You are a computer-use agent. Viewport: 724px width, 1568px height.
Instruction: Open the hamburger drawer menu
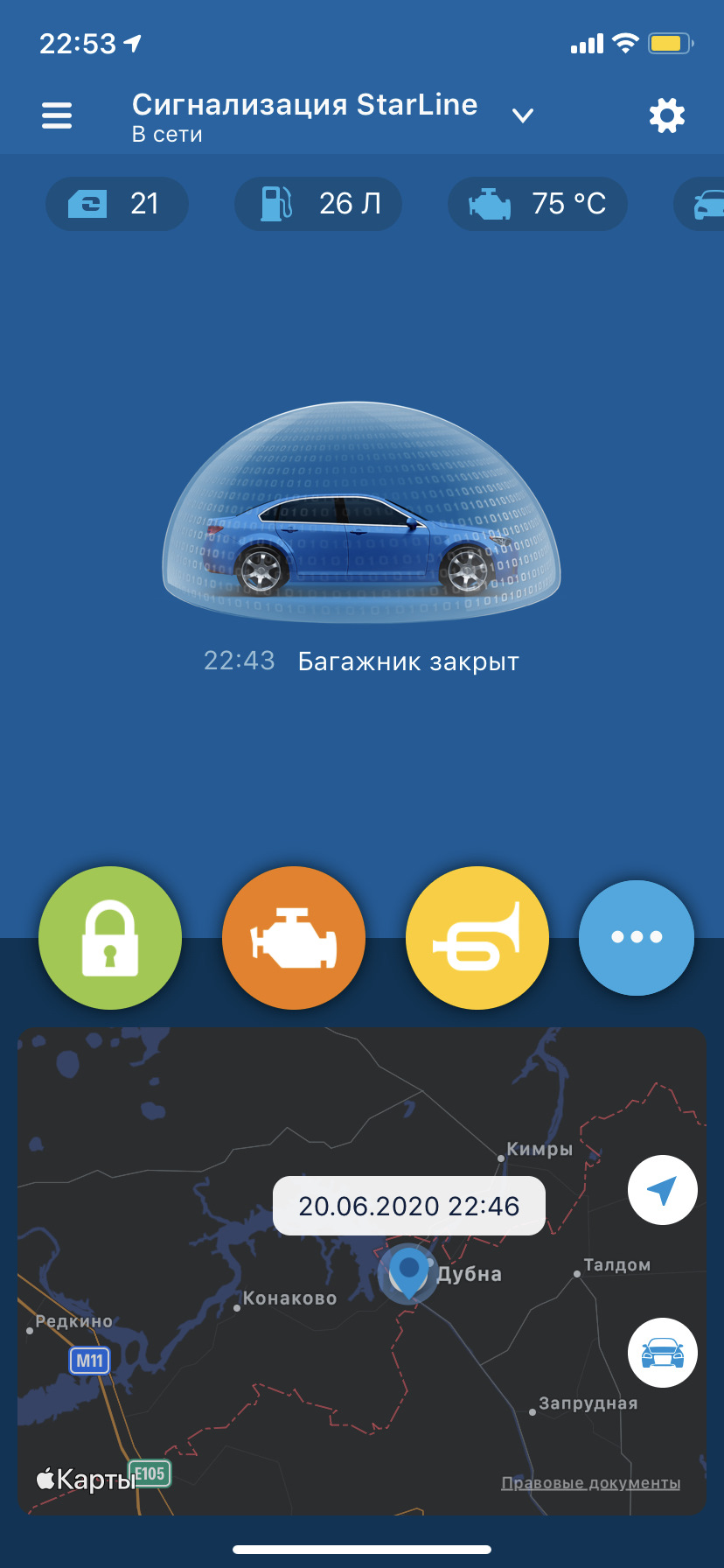tap(57, 115)
